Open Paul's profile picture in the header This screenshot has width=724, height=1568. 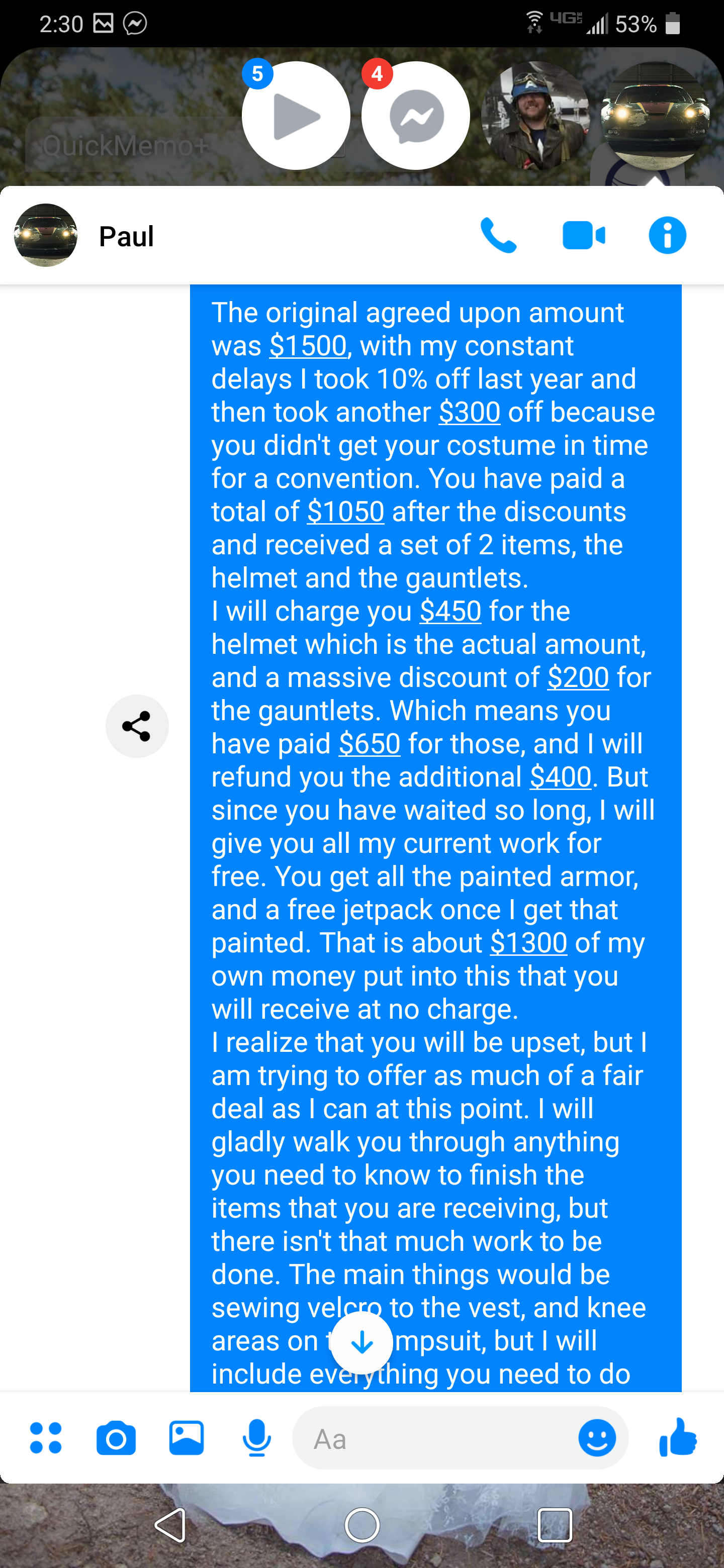46,236
